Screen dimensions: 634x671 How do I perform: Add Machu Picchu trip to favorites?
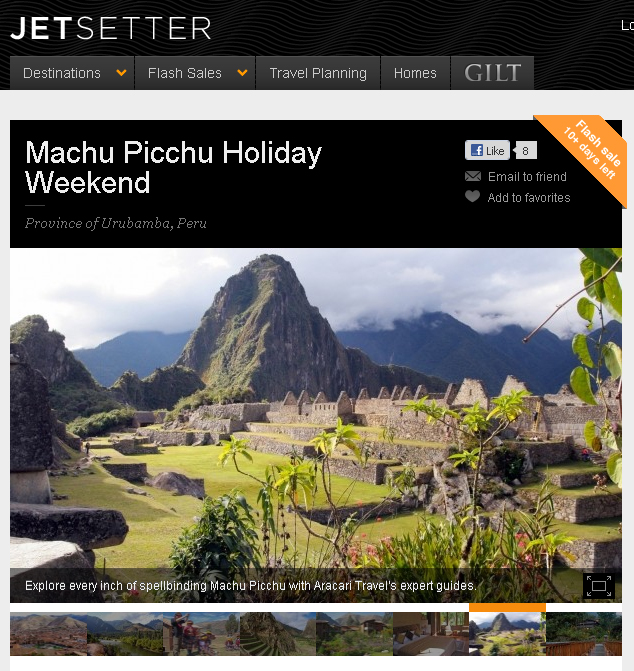click(528, 198)
